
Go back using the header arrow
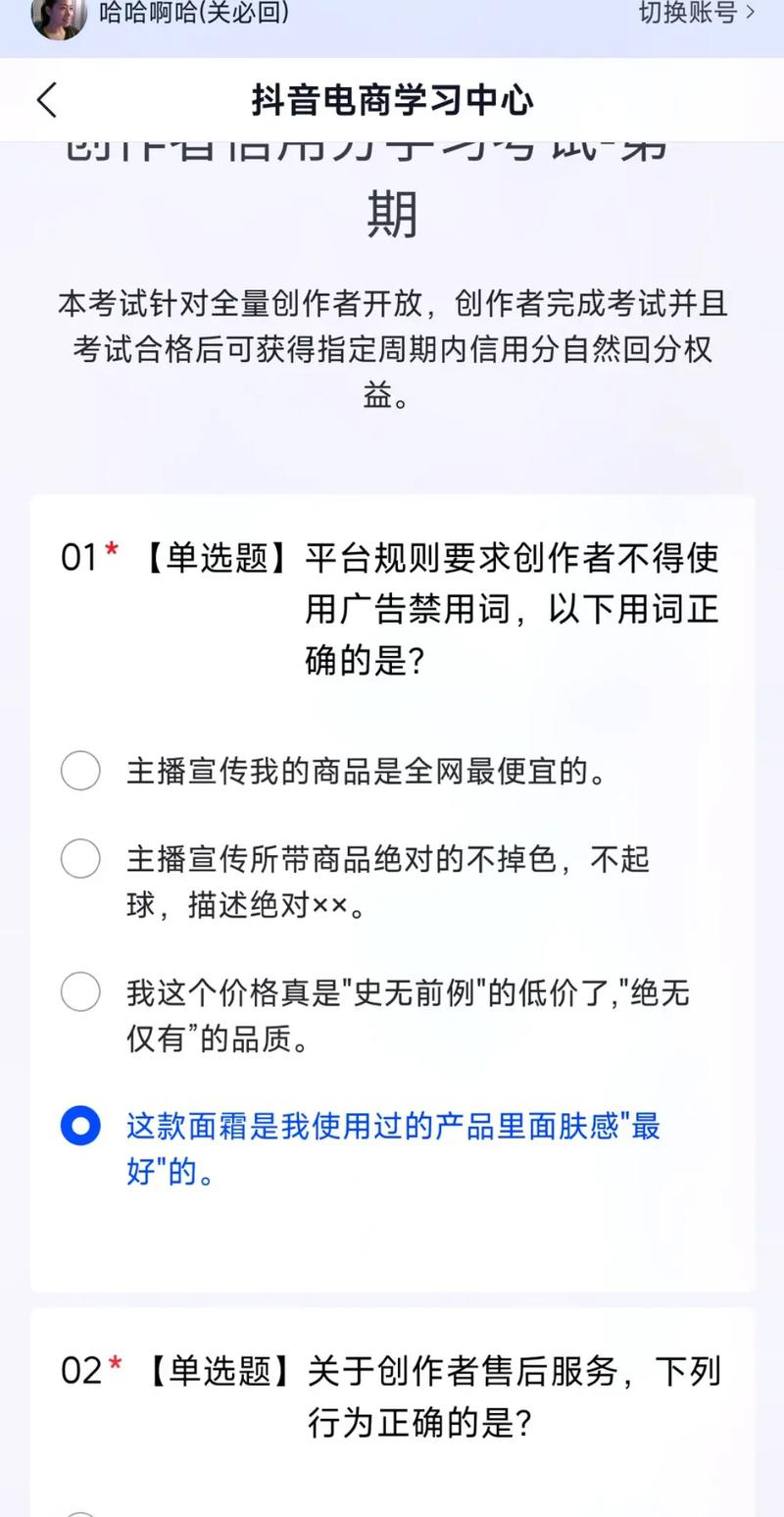pos(47,100)
